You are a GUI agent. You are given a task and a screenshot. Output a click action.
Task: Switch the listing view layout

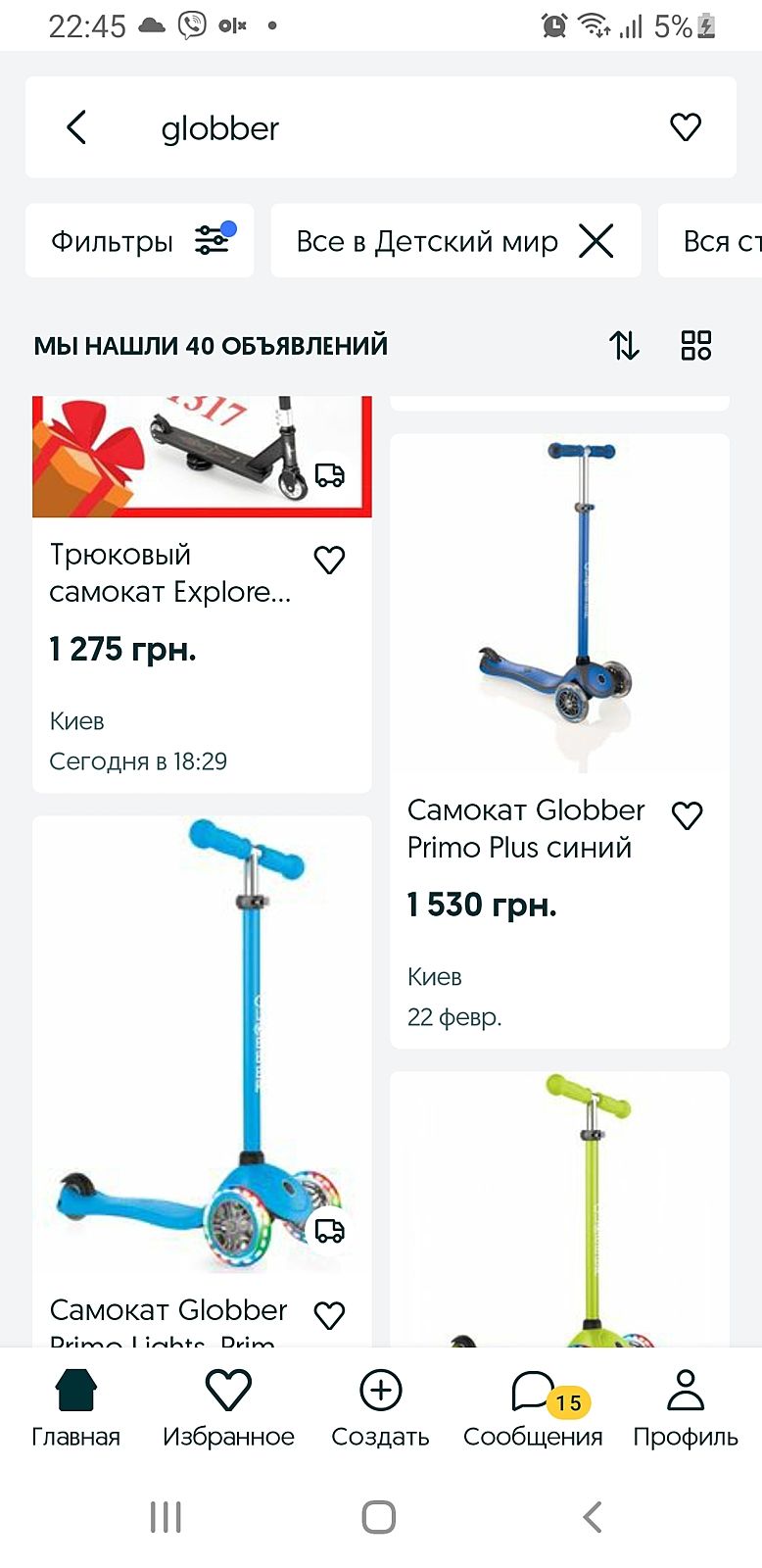[696, 345]
